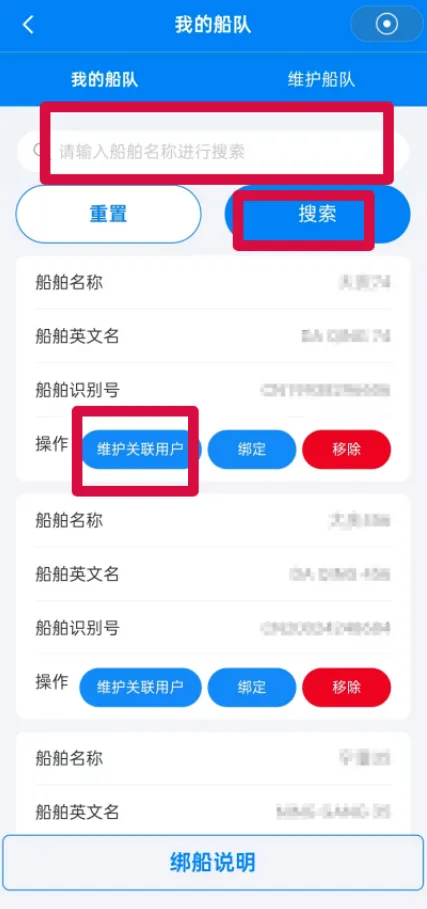Switch to the 我的船队 tab

tap(104, 79)
